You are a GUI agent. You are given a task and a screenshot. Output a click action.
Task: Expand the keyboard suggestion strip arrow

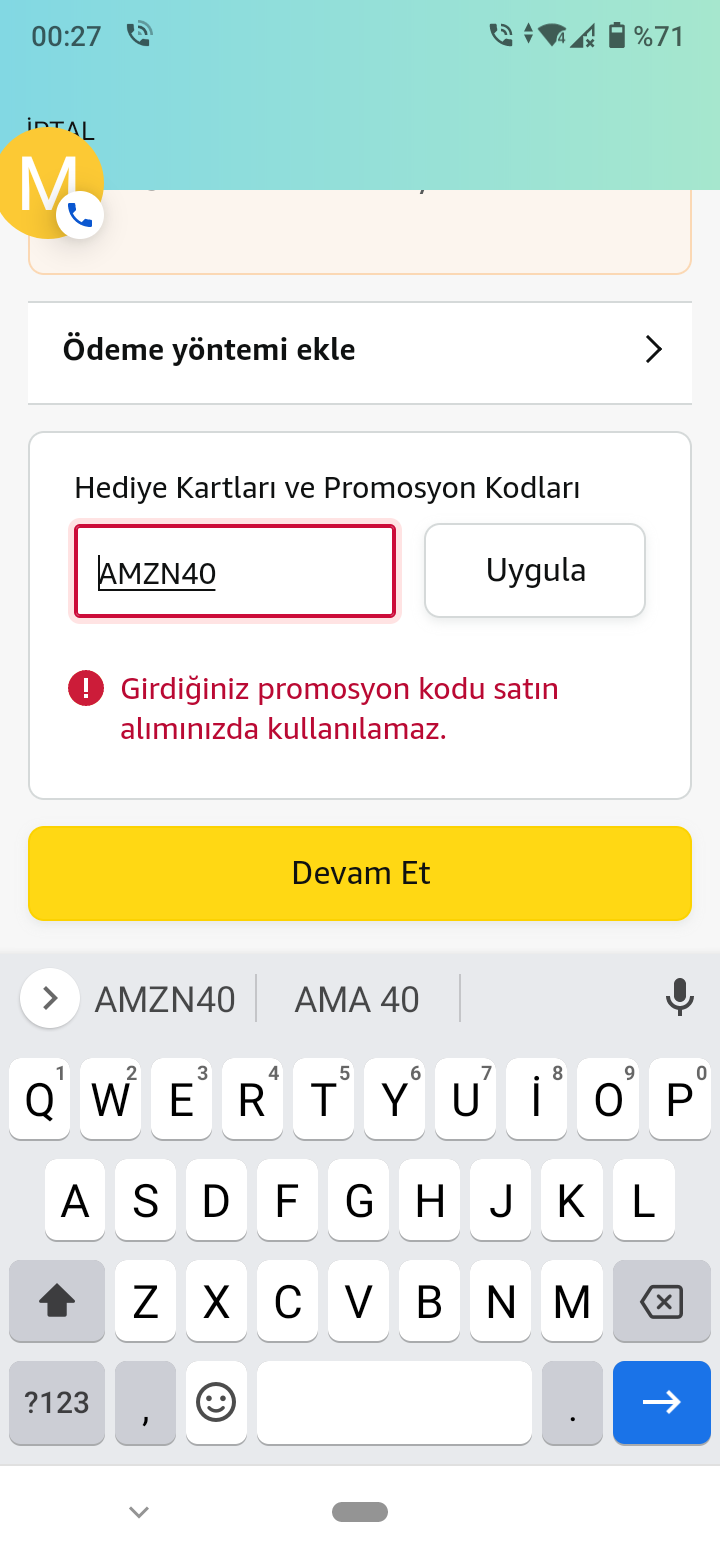pyautogui.click(x=50, y=998)
